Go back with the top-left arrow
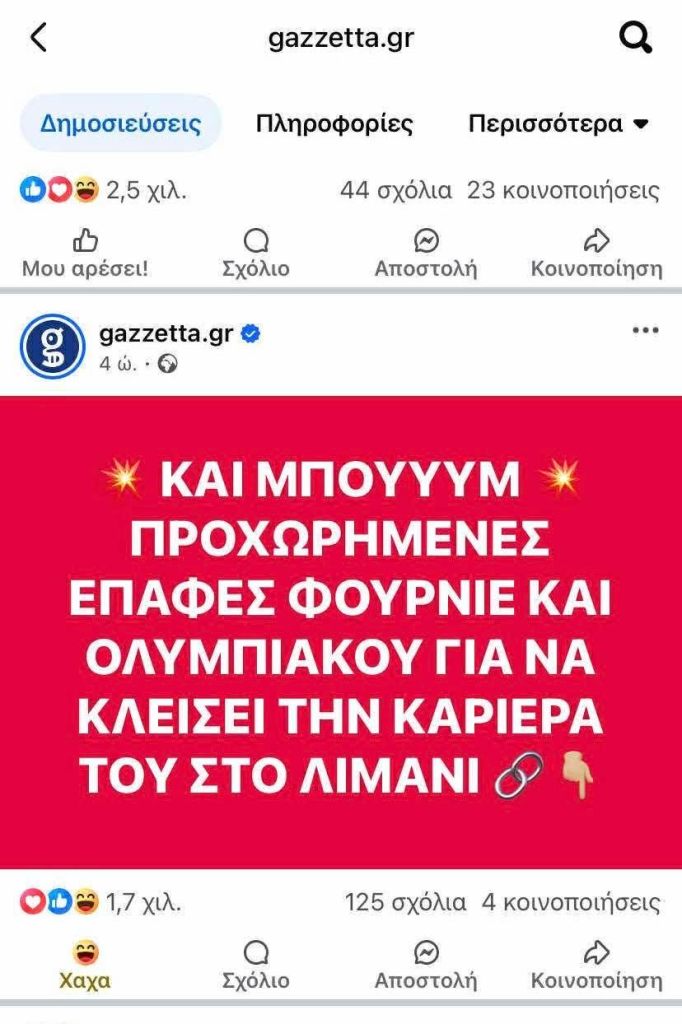 (38, 39)
